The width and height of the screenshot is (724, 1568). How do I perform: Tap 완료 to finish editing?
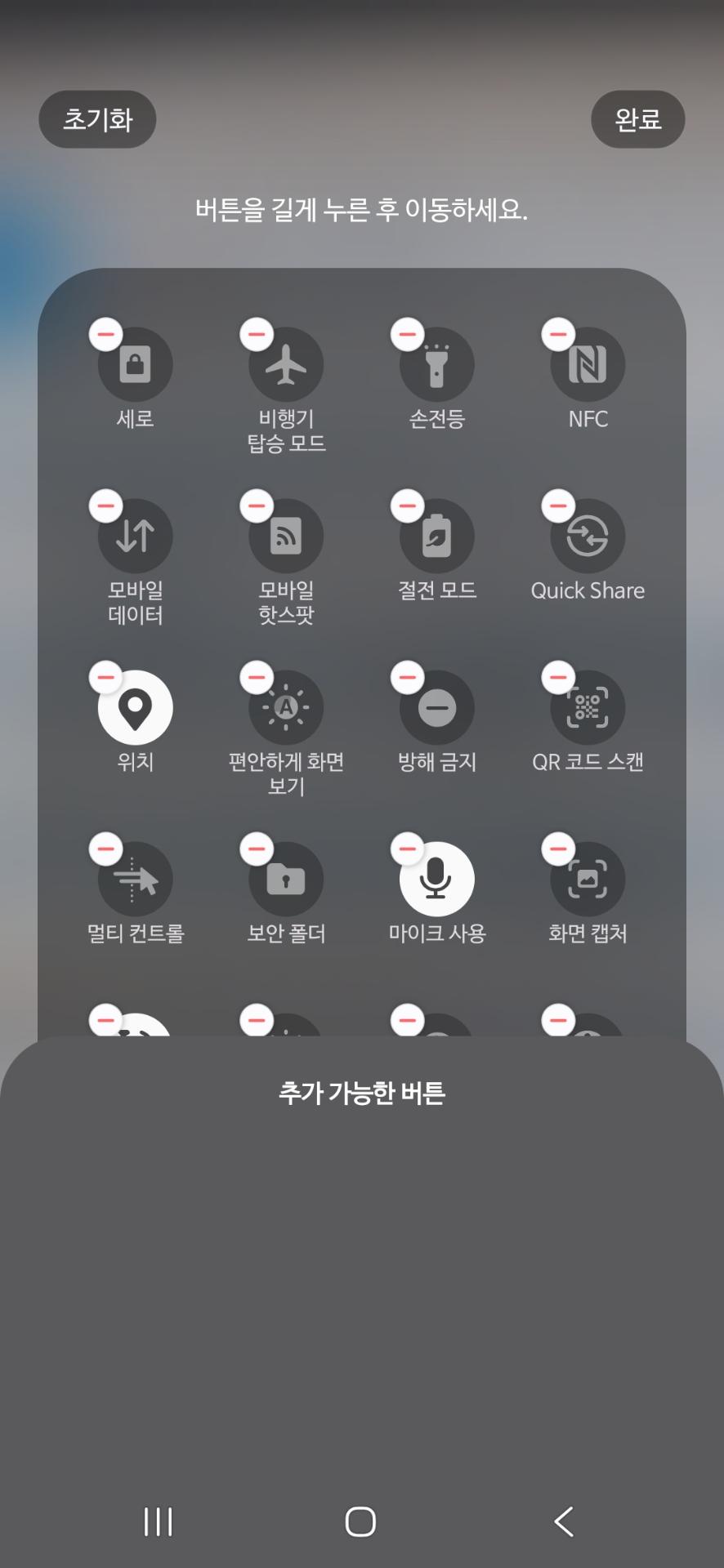[637, 119]
